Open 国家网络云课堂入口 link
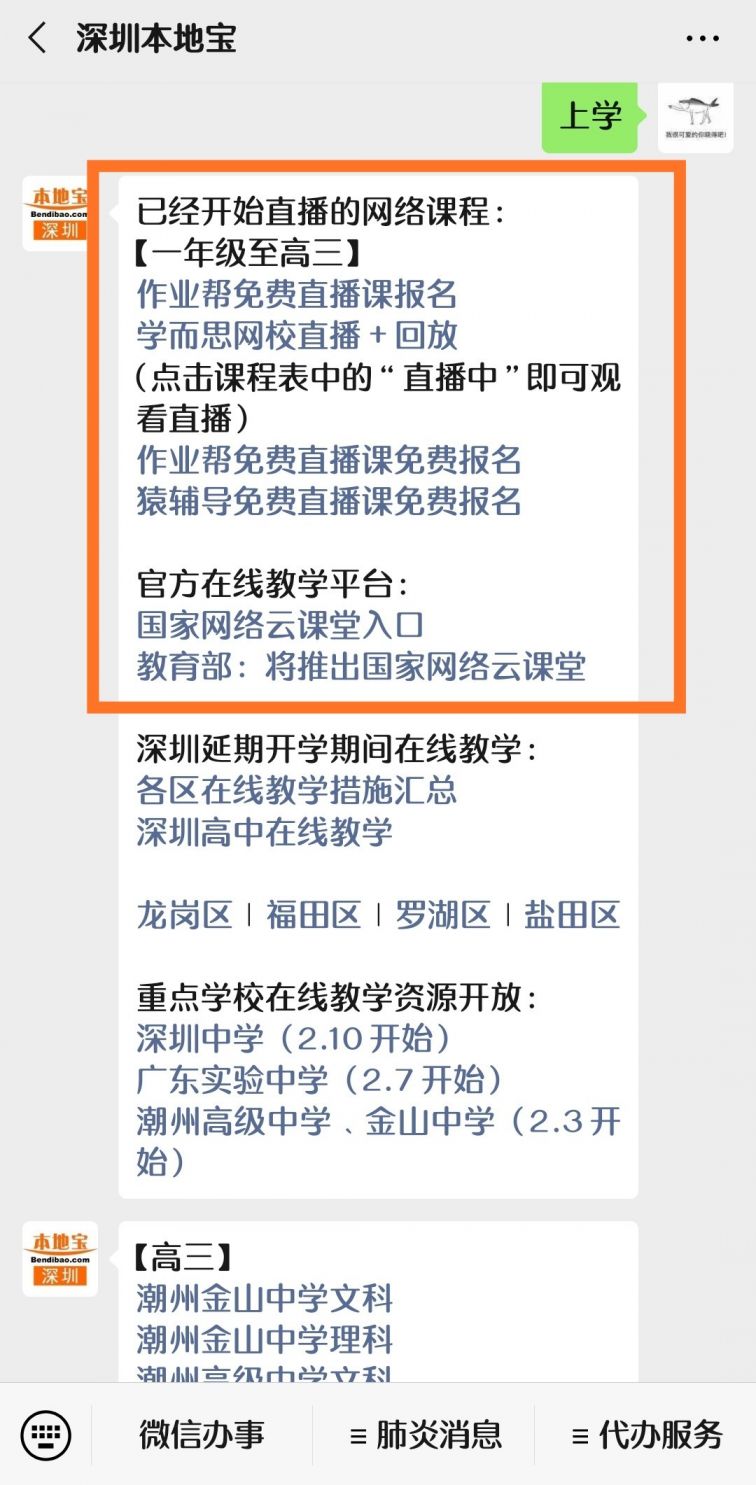The image size is (756, 1485). pyautogui.click(x=280, y=625)
